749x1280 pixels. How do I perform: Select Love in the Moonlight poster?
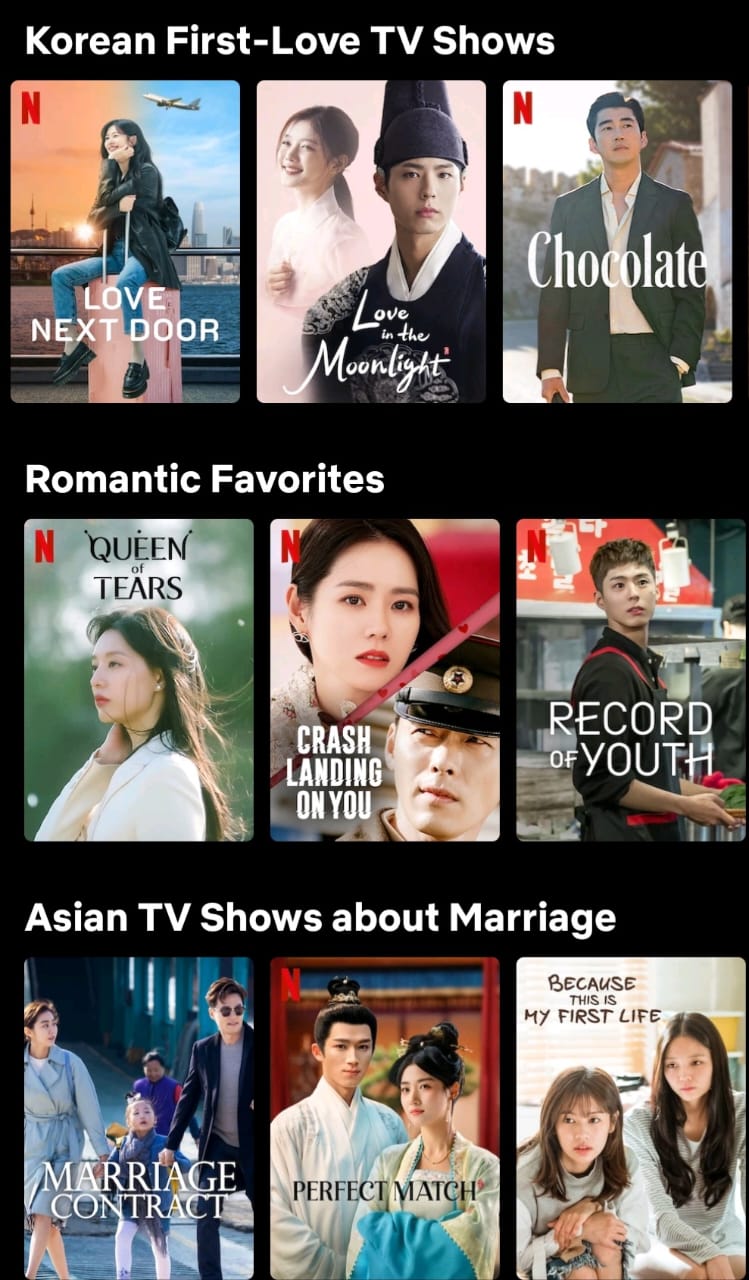(371, 241)
